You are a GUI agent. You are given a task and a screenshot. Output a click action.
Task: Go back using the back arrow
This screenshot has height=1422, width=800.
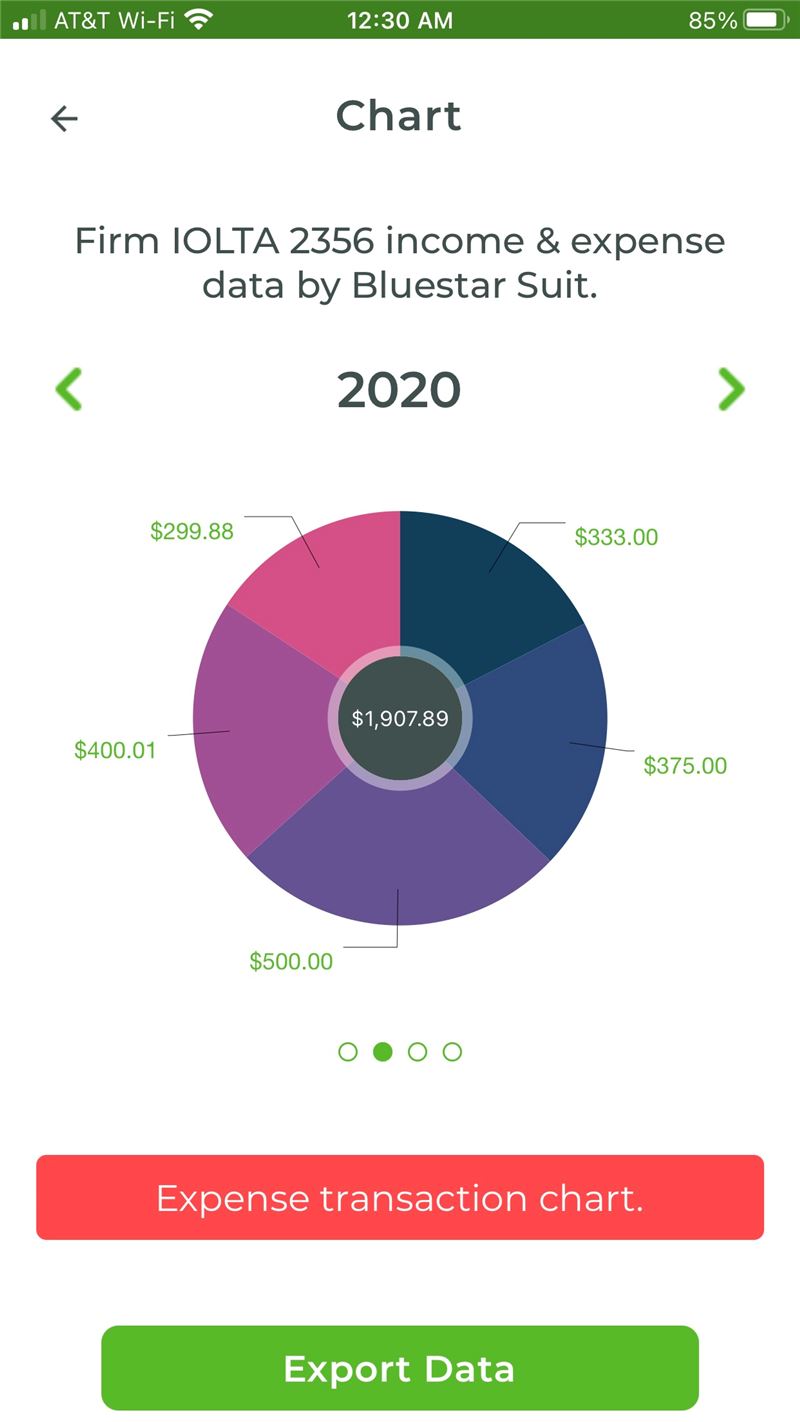64,119
